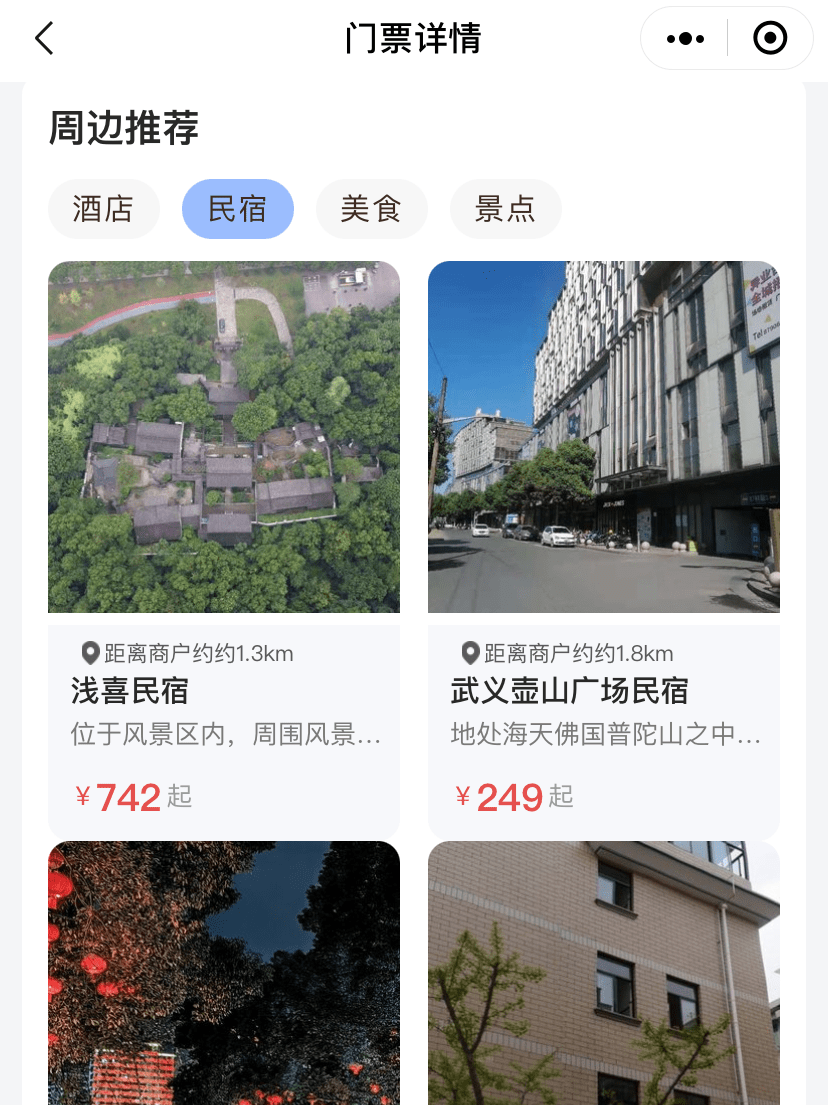
Task: Open the mini program more-options menu
Action: [x=685, y=39]
